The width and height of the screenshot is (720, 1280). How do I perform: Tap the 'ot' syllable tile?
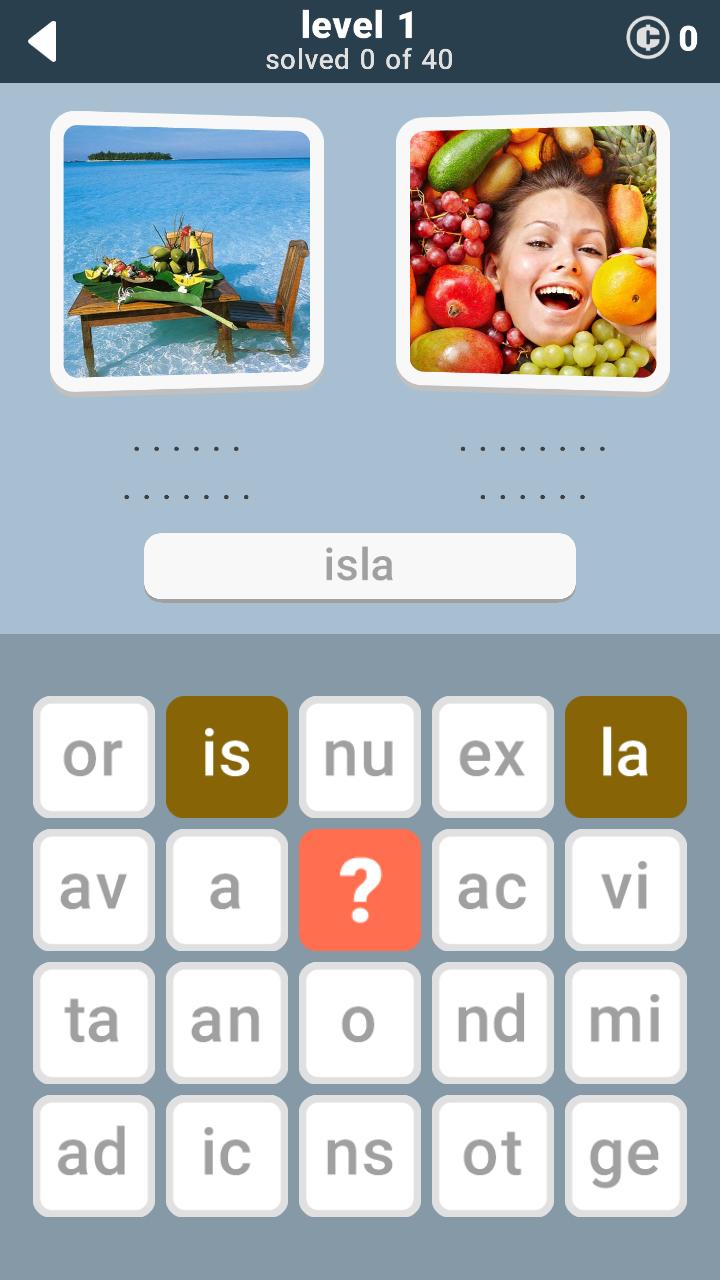pyautogui.click(x=493, y=1155)
